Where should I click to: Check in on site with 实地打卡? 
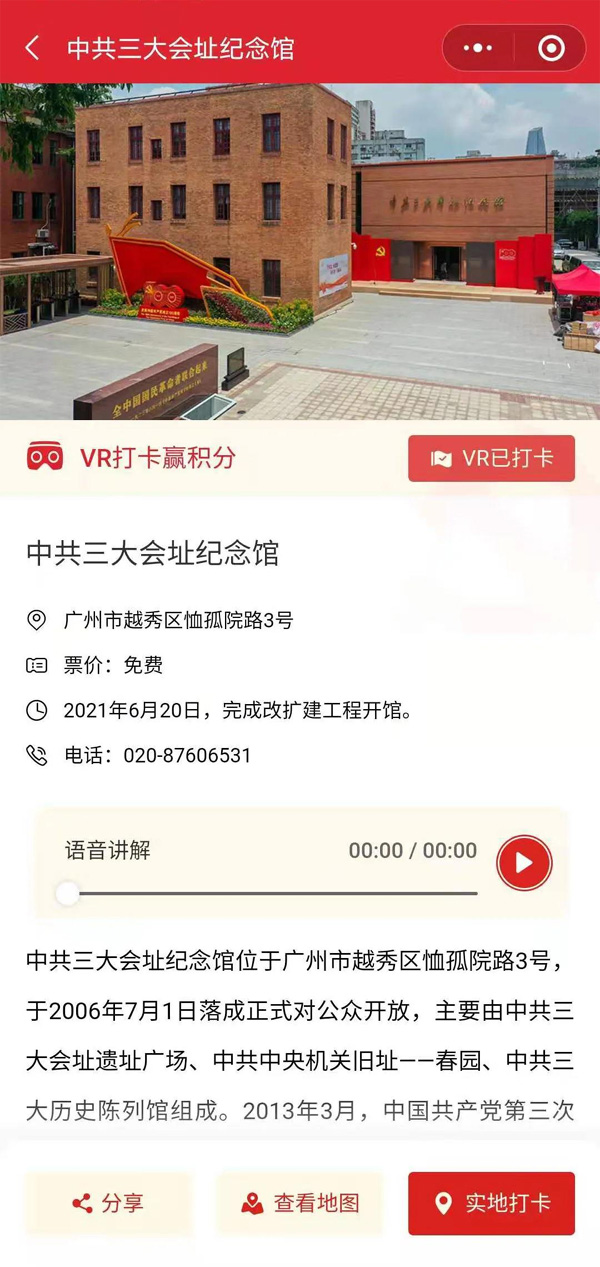click(491, 1203)
